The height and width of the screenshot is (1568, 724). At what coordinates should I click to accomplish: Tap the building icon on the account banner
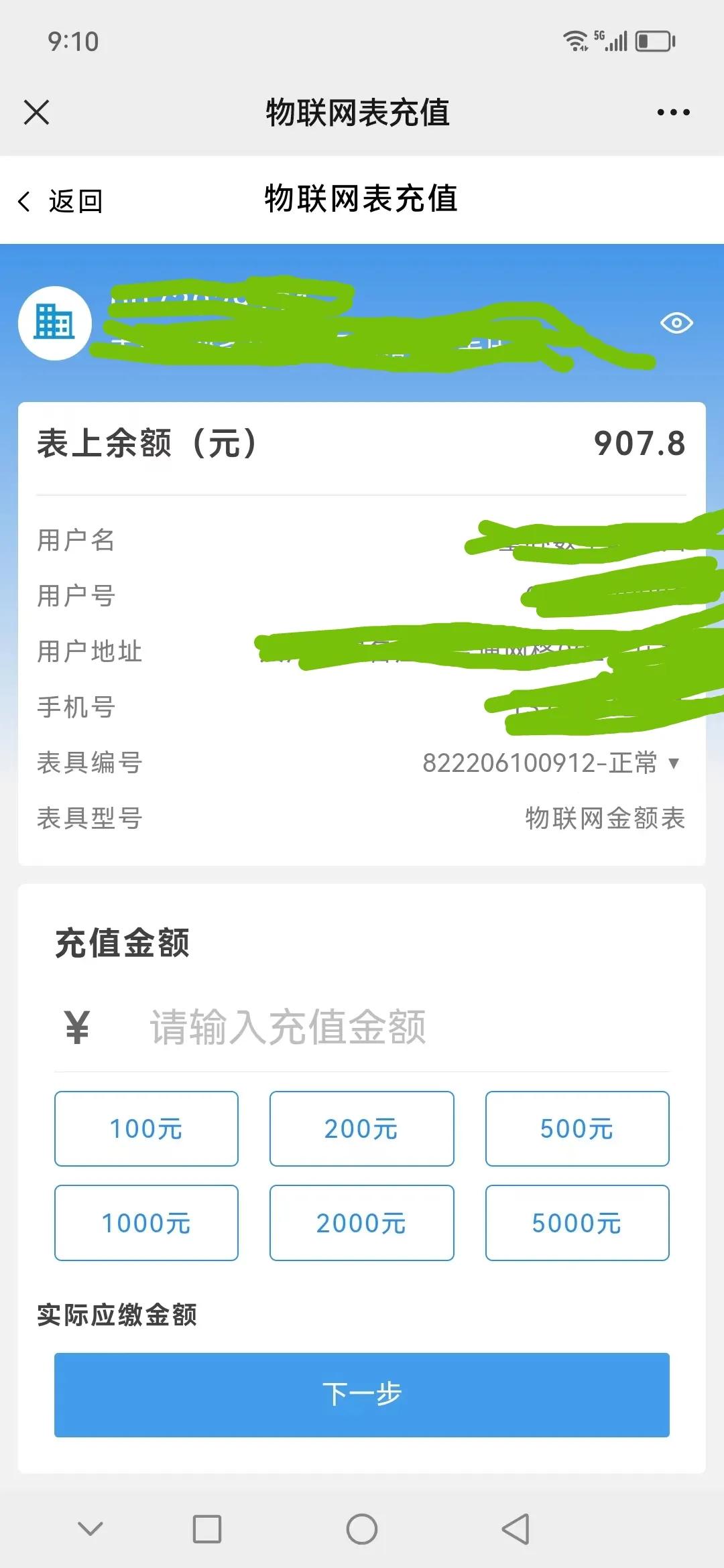click(56, 322)
